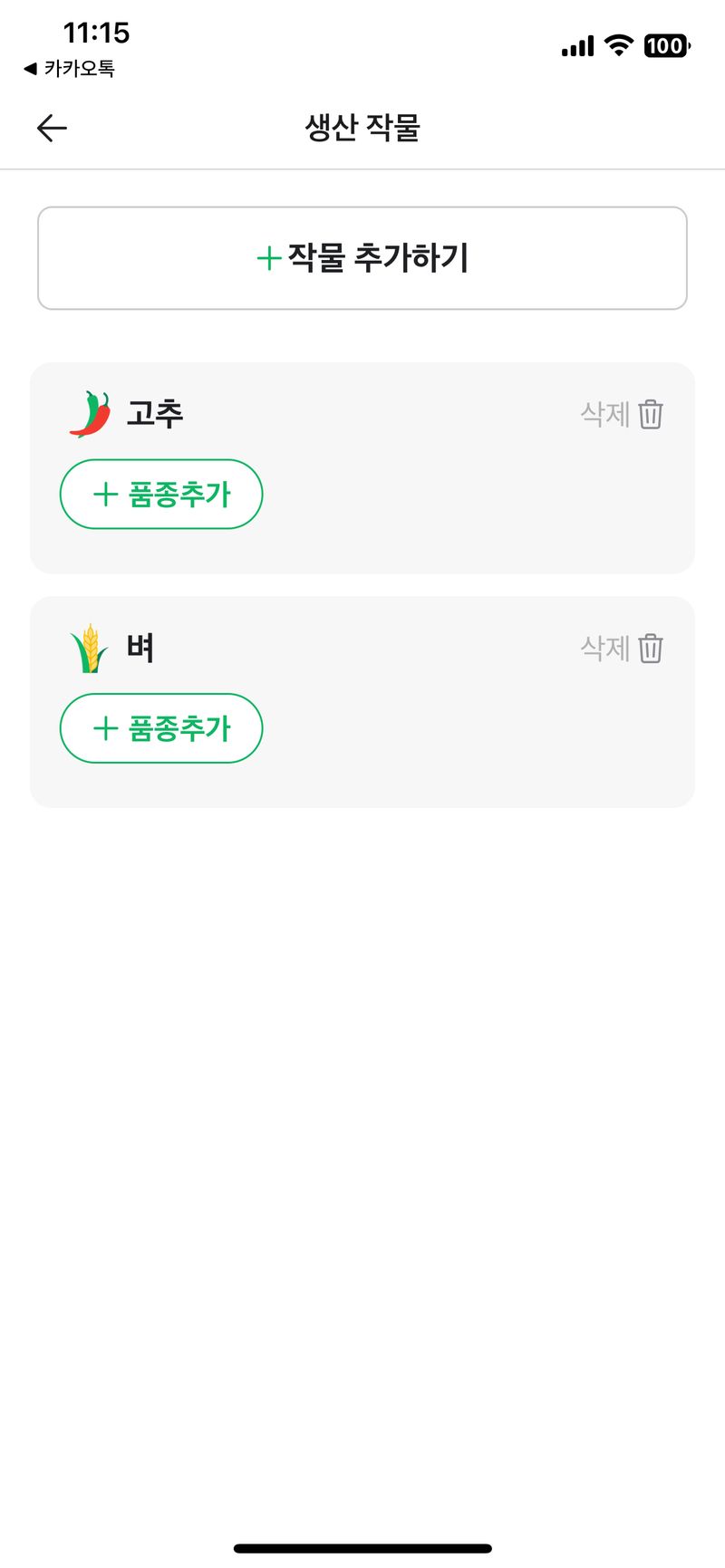Click the trash icon next to 고추
The width and height of the screenshot is (725, 1568).
(x=652, y=414)
